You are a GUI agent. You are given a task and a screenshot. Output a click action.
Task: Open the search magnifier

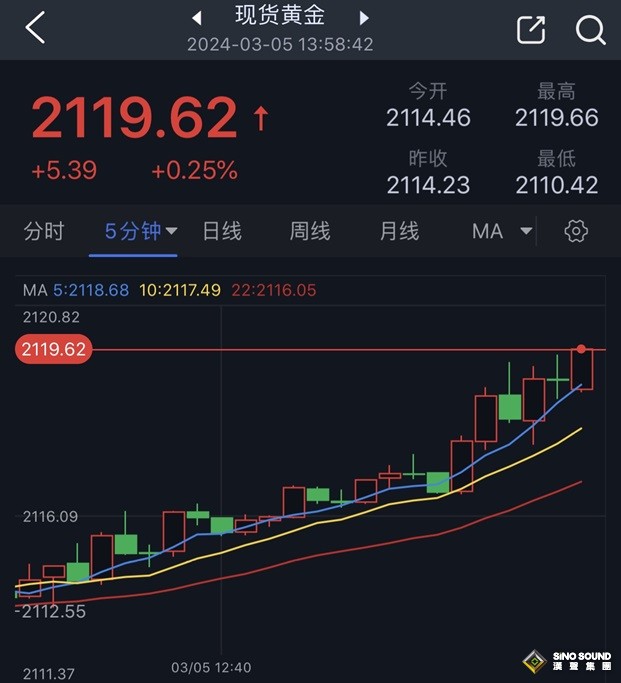[x=591, y=29]
